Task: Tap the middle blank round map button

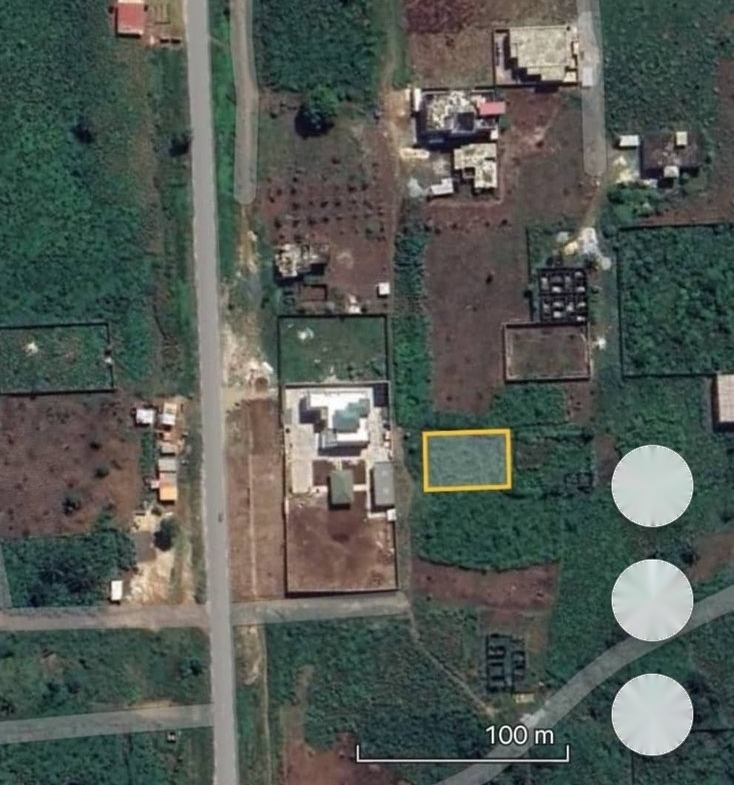Action: pos(652,600)
